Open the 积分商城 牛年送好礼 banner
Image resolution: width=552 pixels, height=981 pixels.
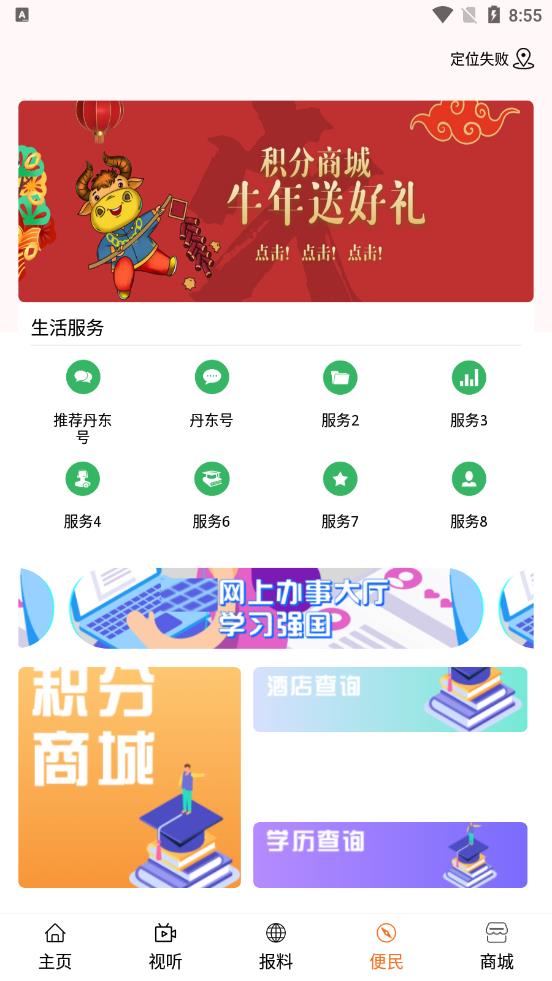tap(276, 201)
